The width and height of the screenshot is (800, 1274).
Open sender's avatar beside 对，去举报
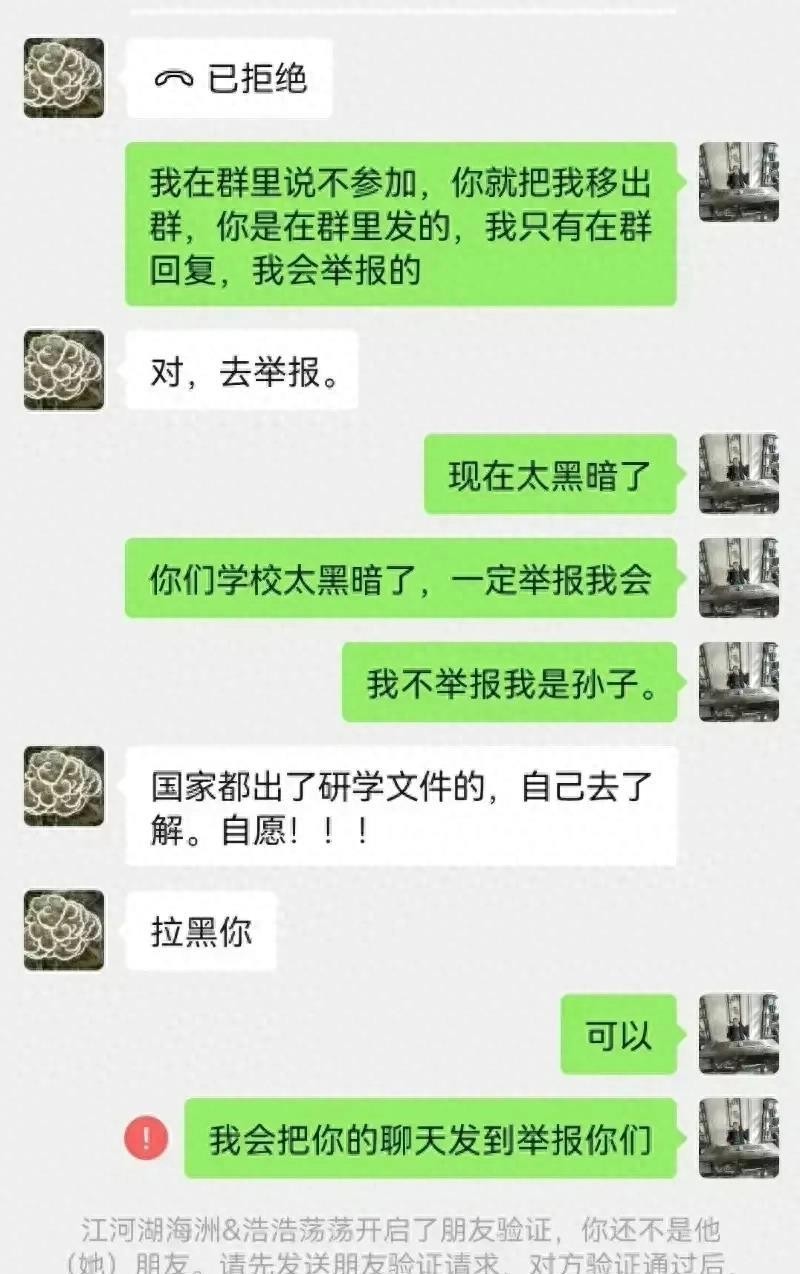(64, 370)
